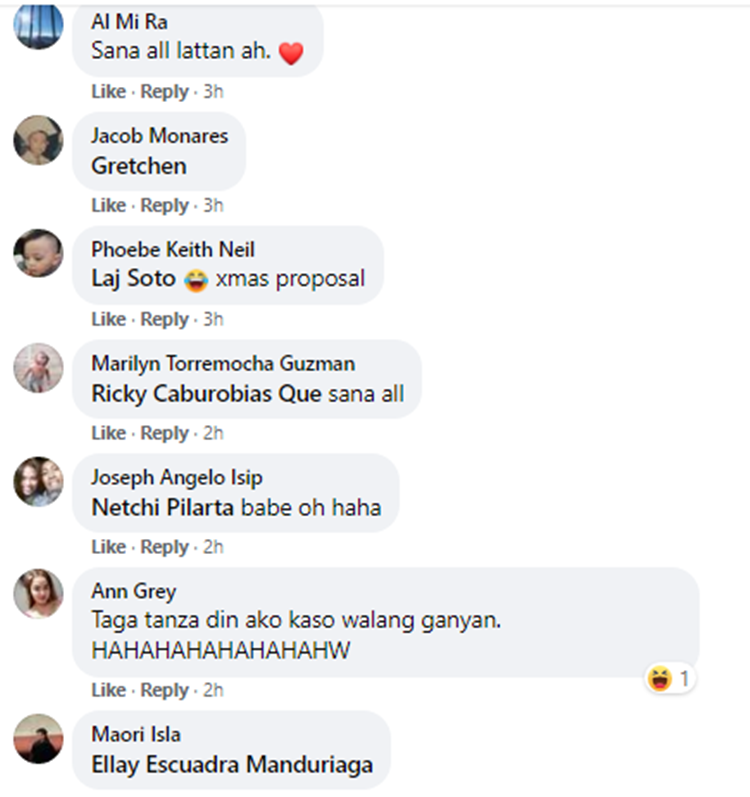Open the tagged name Gretchen
Image resolution: width=750 pixels, height=797 pixels.
(x=138, y=166)
